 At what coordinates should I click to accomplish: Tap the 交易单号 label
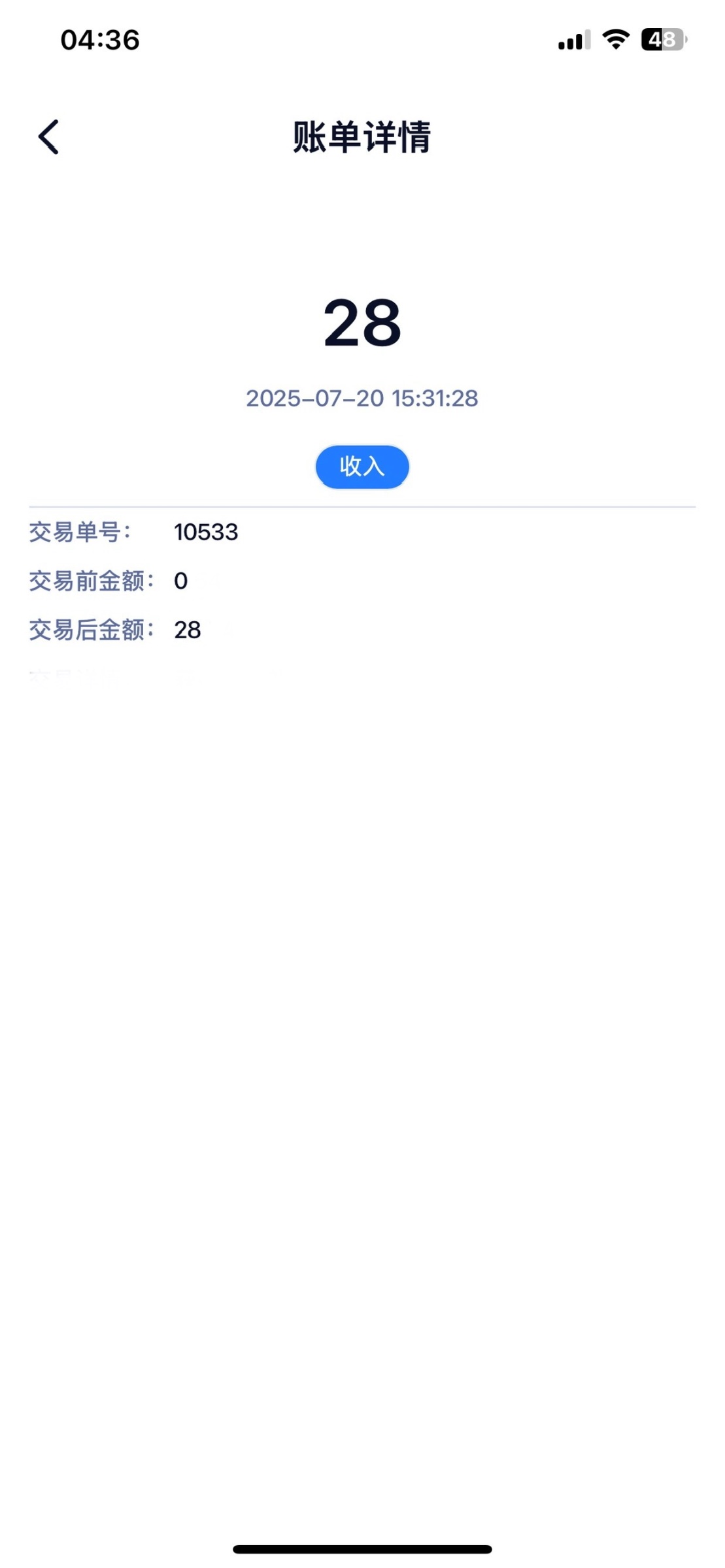pos(82,532)
